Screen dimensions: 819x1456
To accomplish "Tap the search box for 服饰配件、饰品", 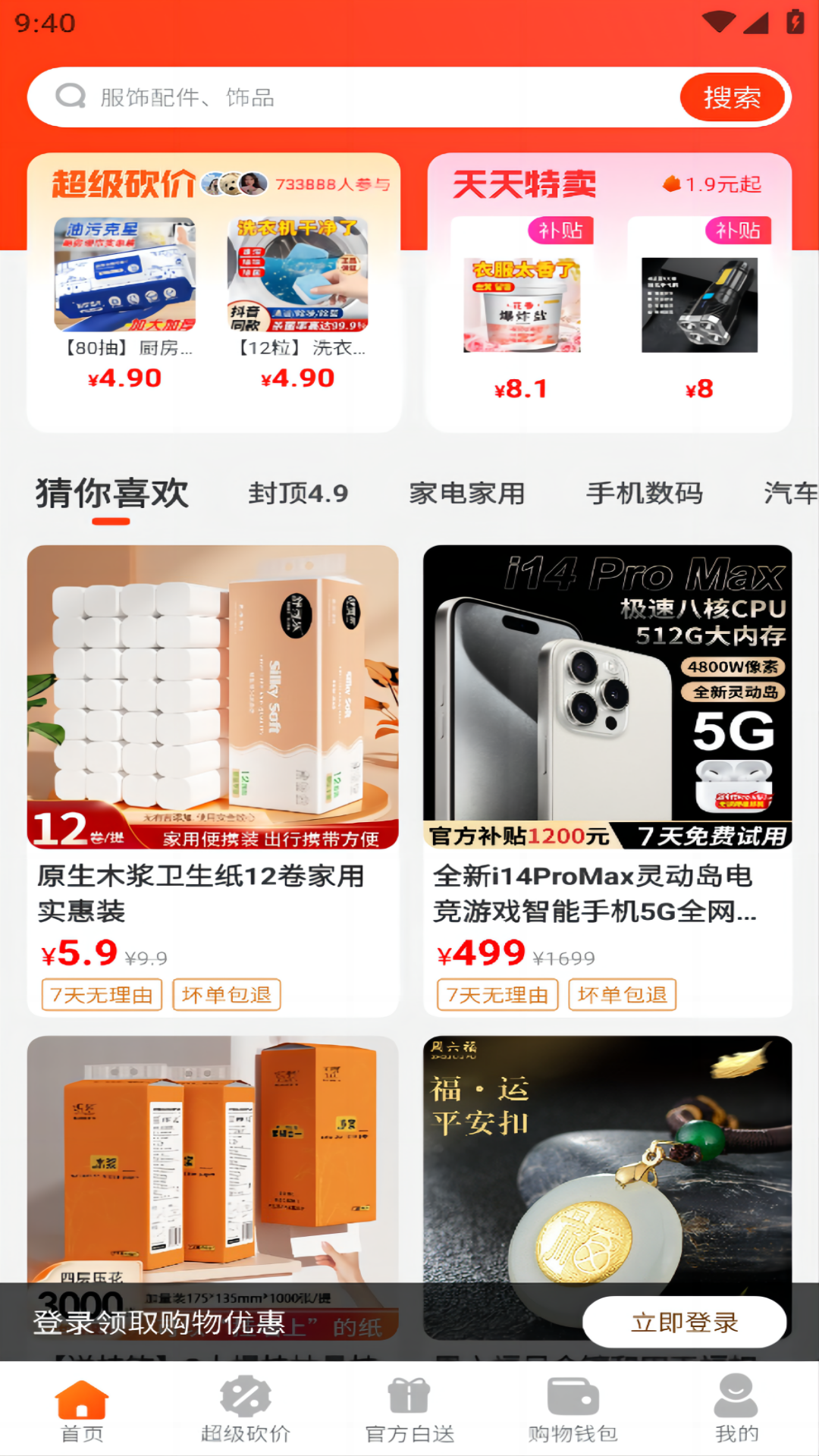I will pyautogui.click(x=364, y=97).
